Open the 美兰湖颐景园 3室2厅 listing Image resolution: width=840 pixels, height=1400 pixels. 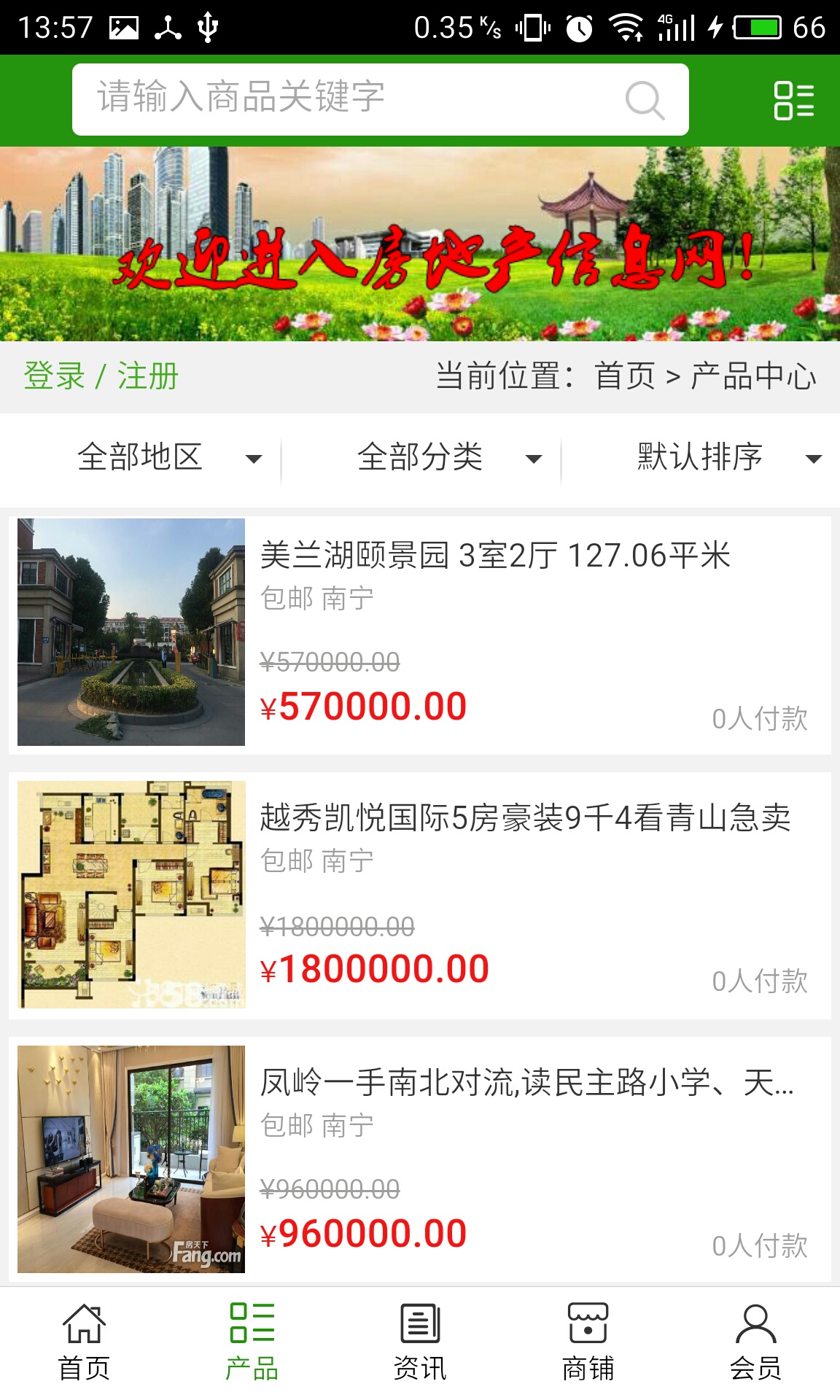point(494,556)
